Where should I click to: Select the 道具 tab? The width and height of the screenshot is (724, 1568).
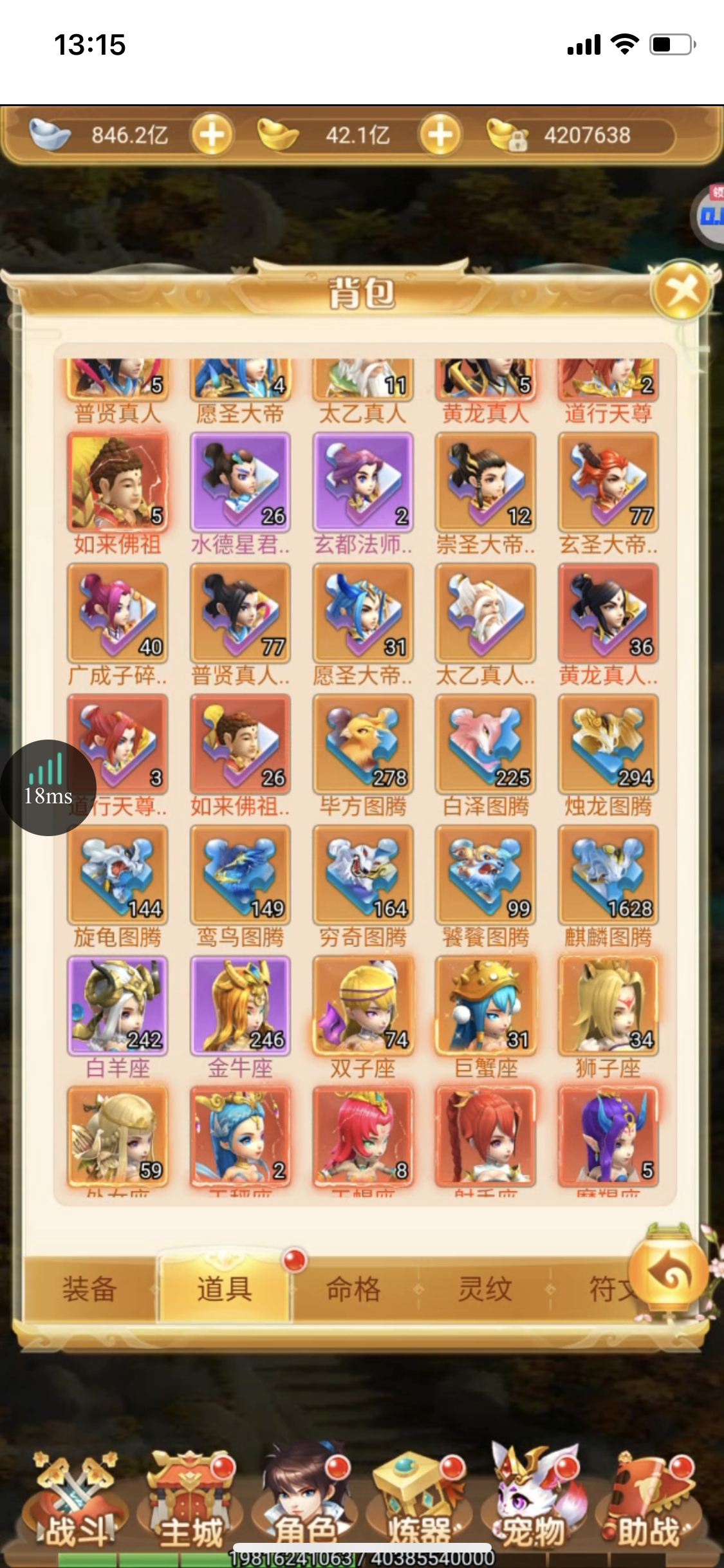click(224, 1289)
